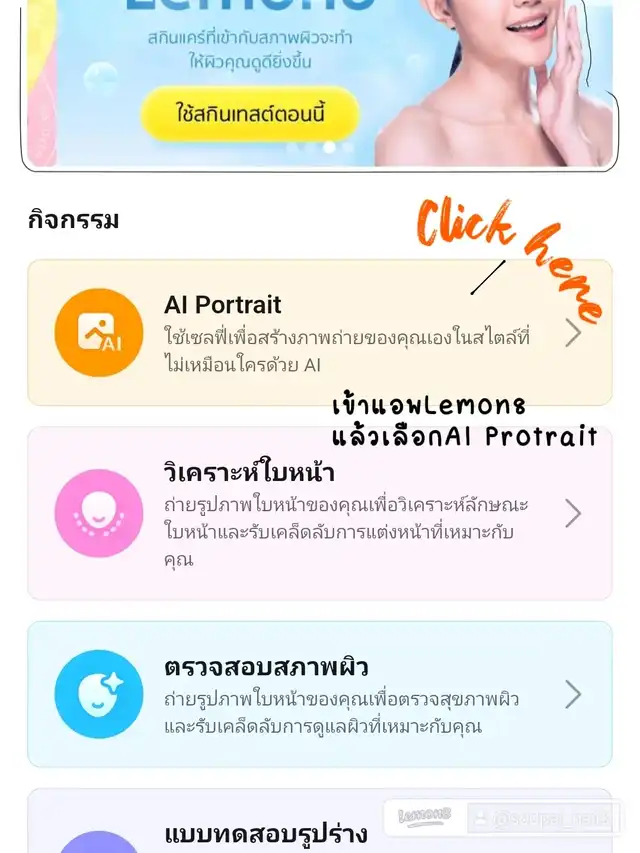Open the AI Portrait activity
The height and width of the screenshot is (853, 640).
pyautogui.click(x=319, y=333)
